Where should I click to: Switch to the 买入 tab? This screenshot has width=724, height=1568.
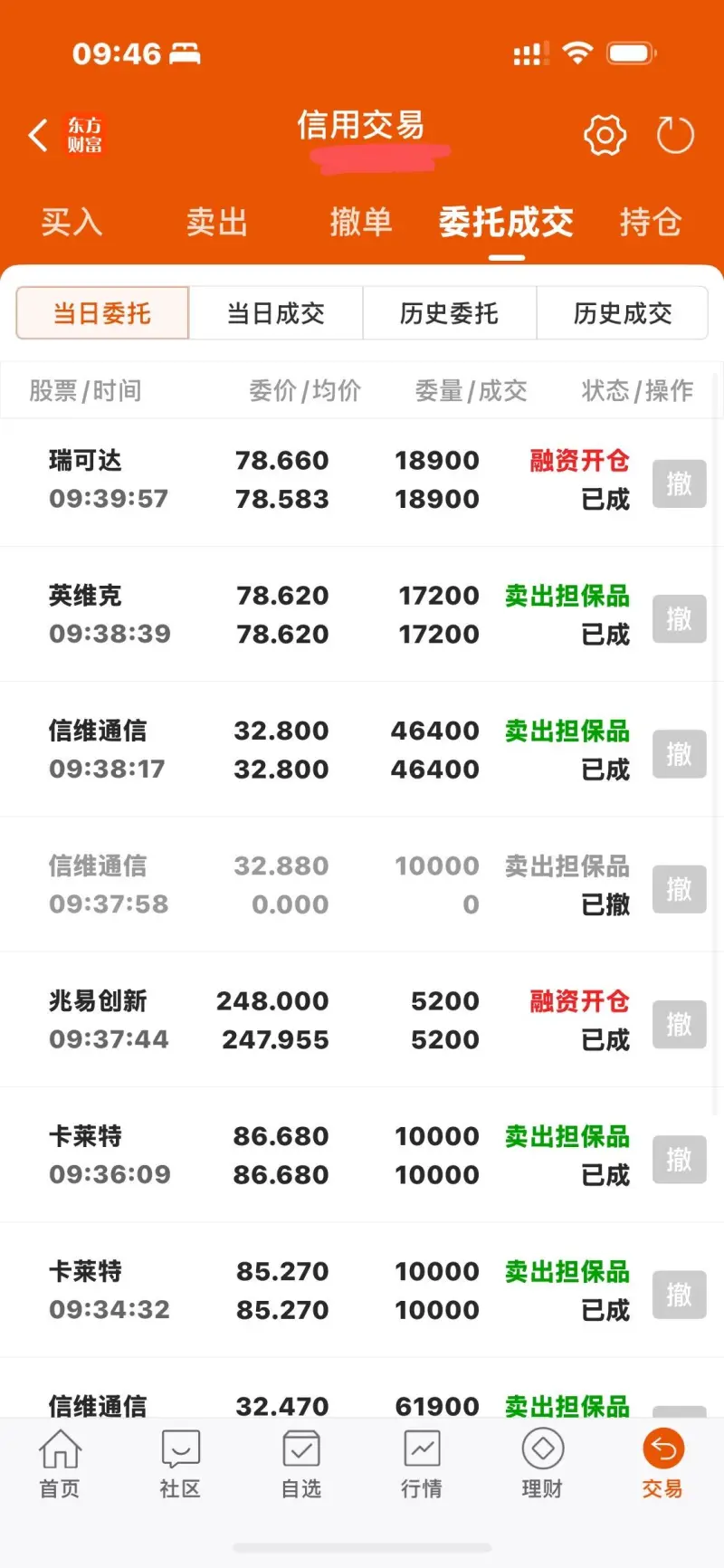71,222
